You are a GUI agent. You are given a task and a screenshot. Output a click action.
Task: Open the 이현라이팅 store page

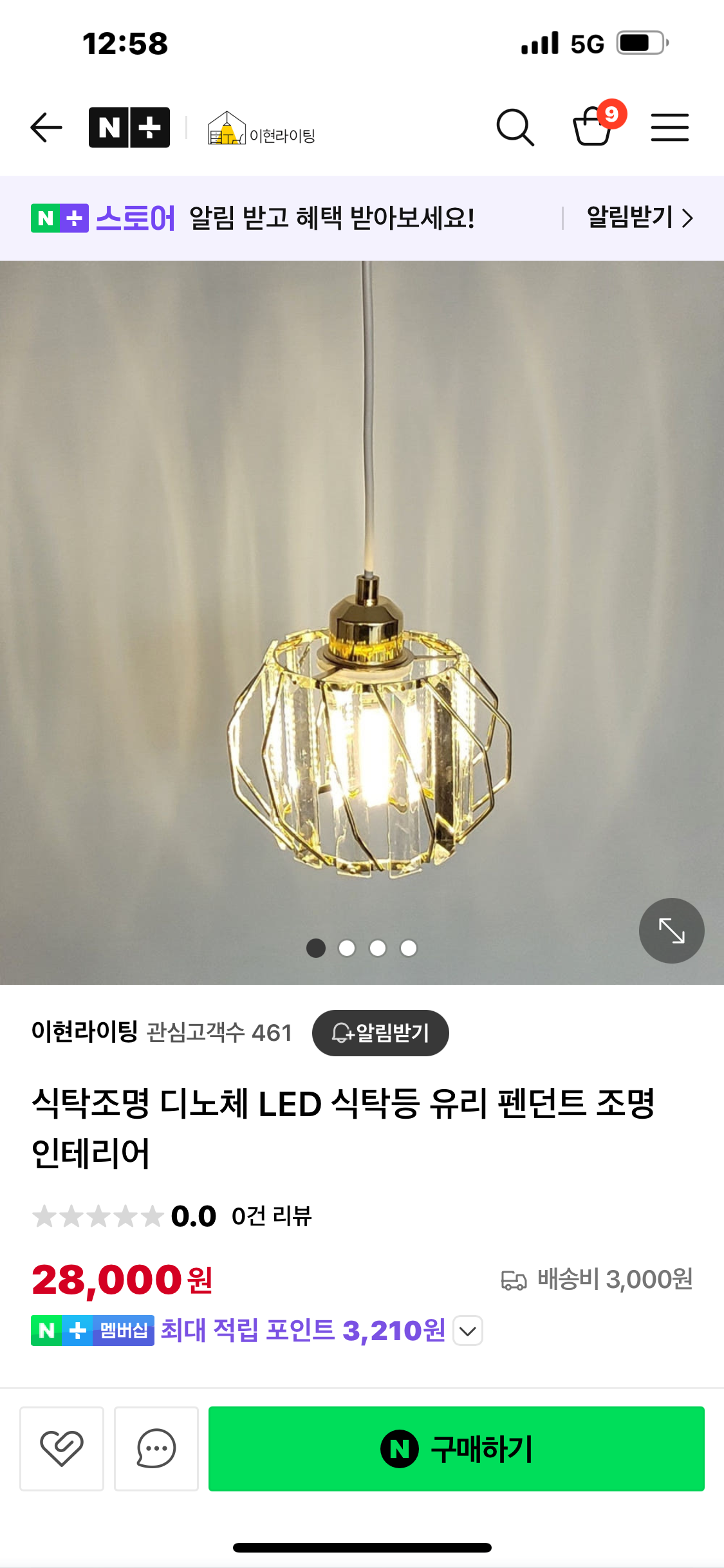[x=262, y=129]
